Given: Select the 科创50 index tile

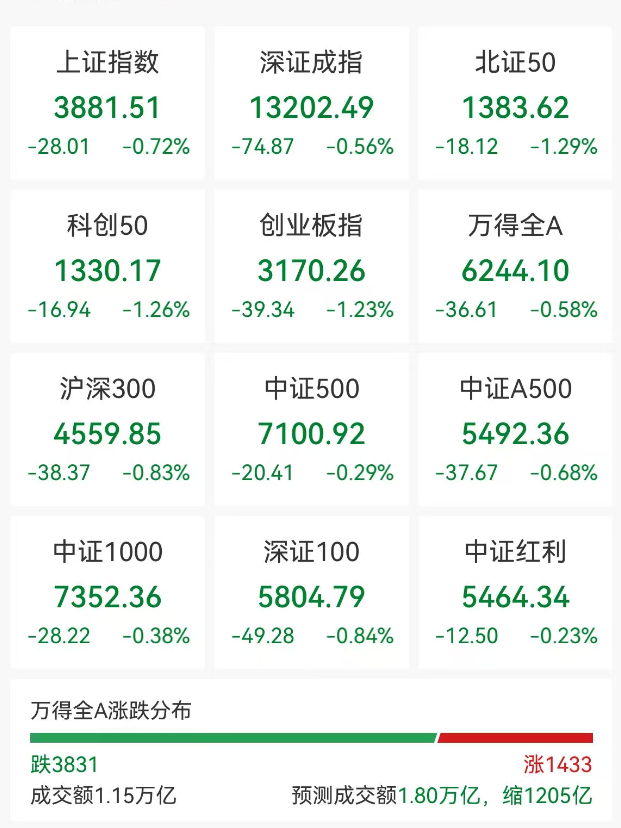Looking at the screenshot, I should 108,267.
